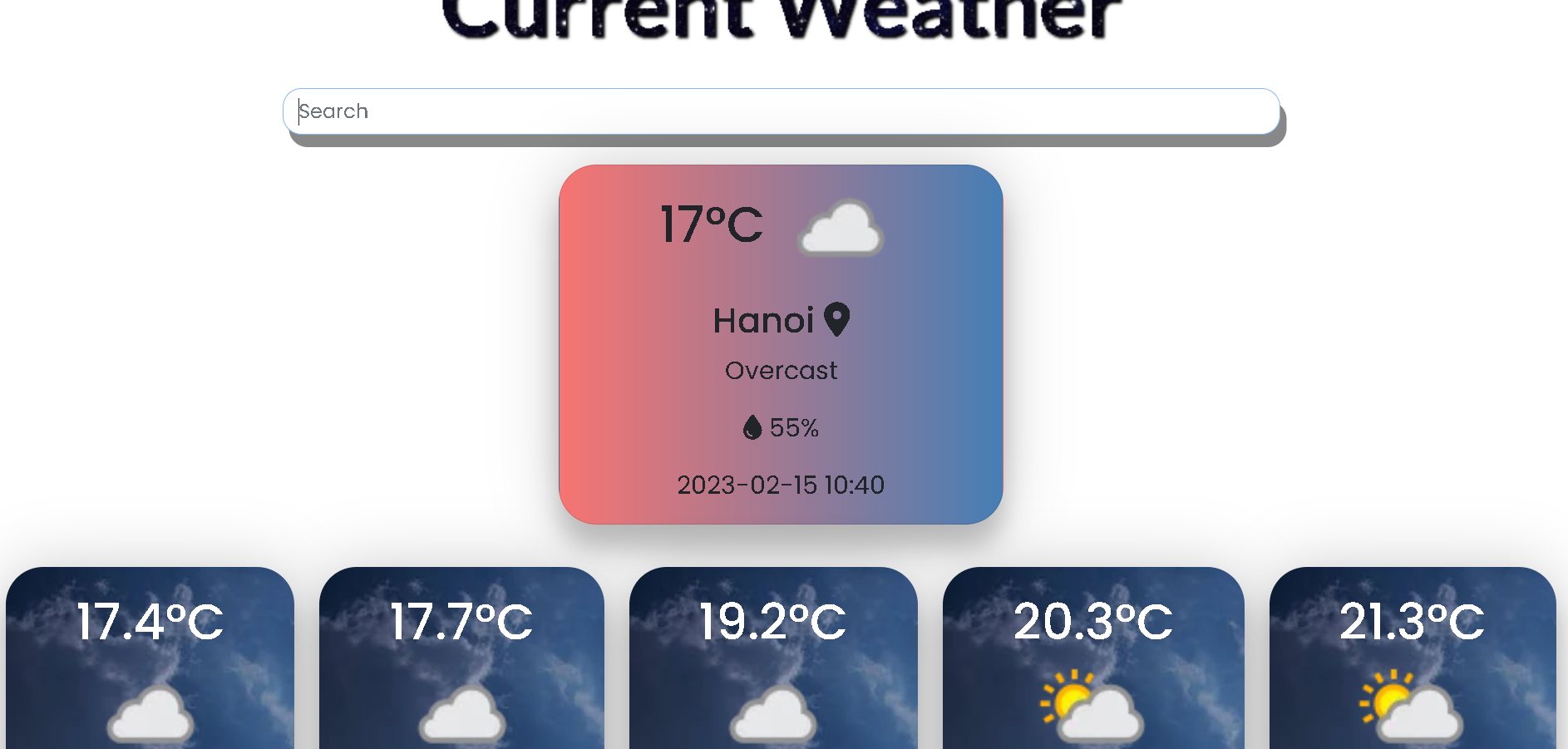This screenshot has width=1568, height=749.
Task: Focus the Search input field
Action: pyautogui.click(x=780, y=111)
